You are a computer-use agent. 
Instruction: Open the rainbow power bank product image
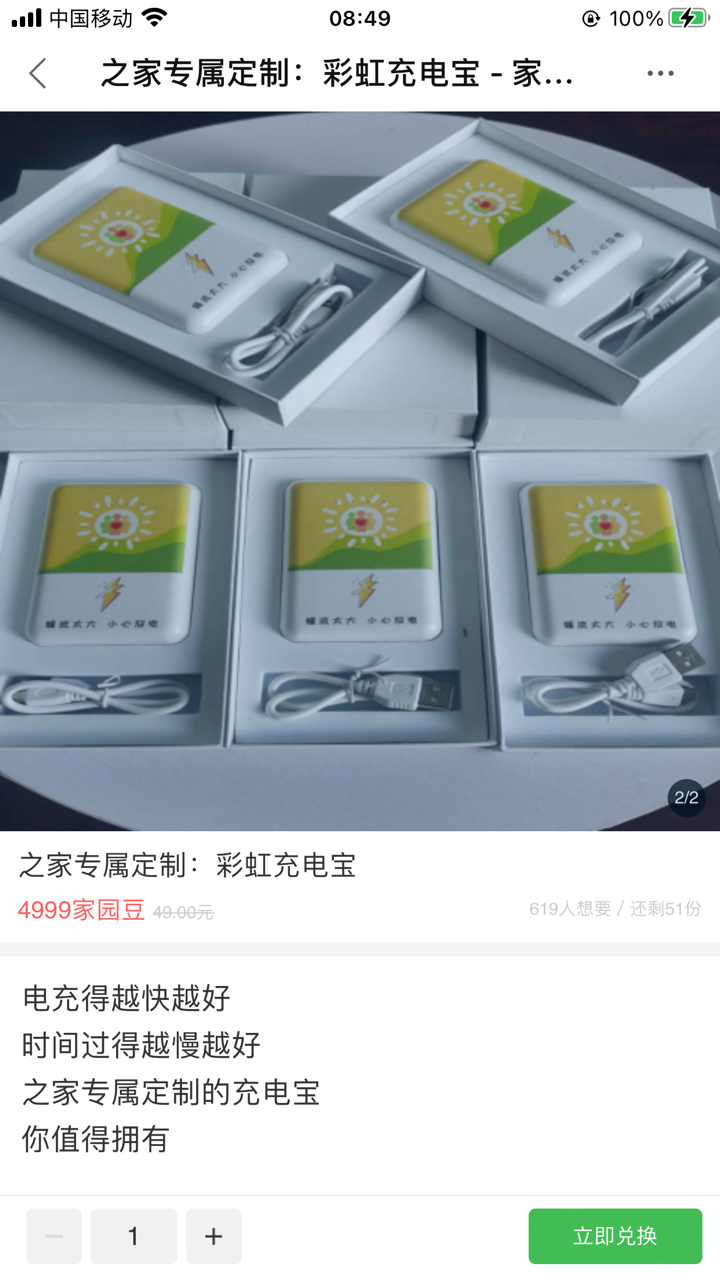click(x=360, y=470)
